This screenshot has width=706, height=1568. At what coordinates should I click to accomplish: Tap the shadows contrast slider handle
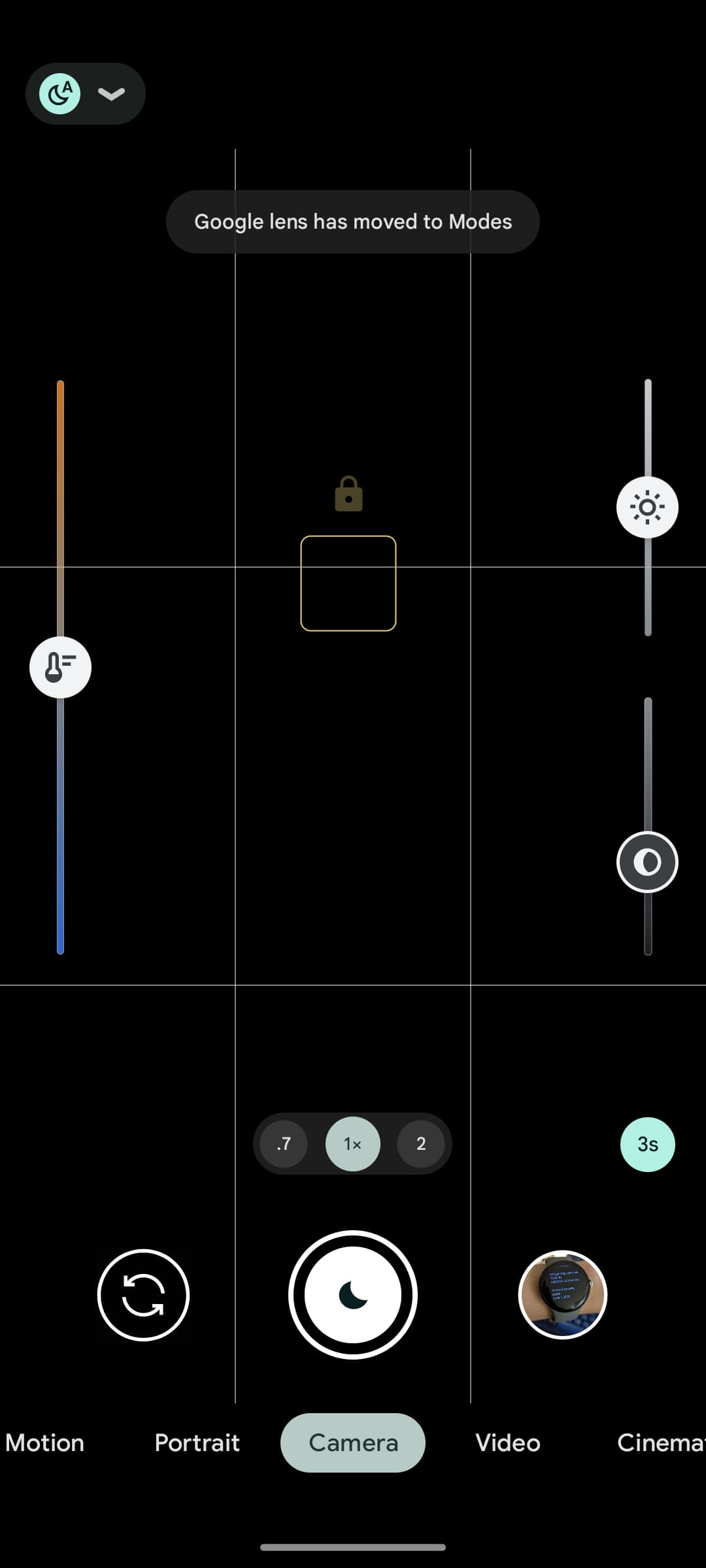pyautogui.click(x=647, y=862)
